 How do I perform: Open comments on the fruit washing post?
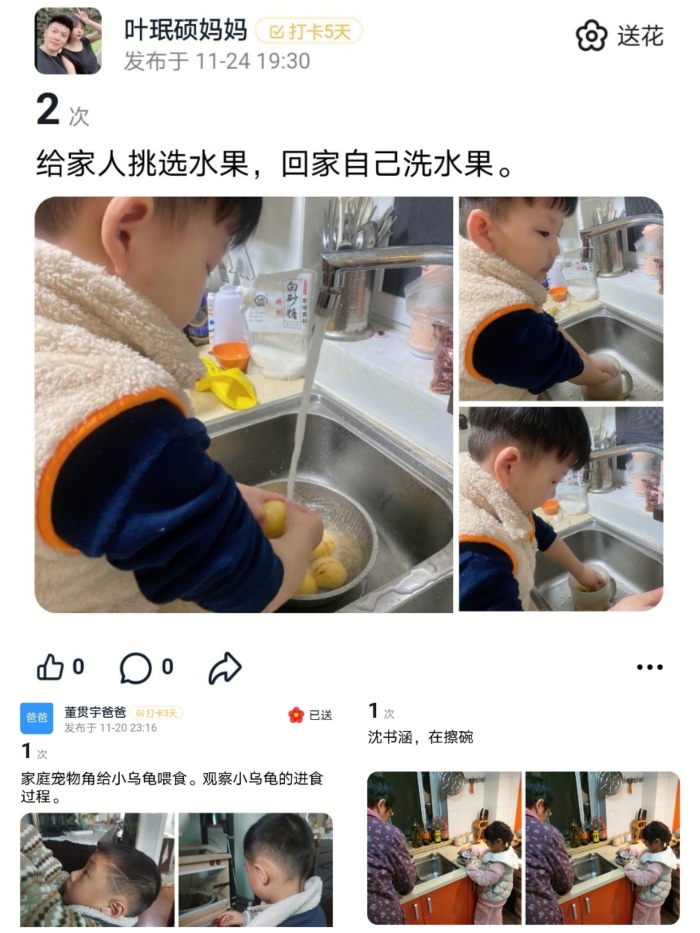[136, 667]
